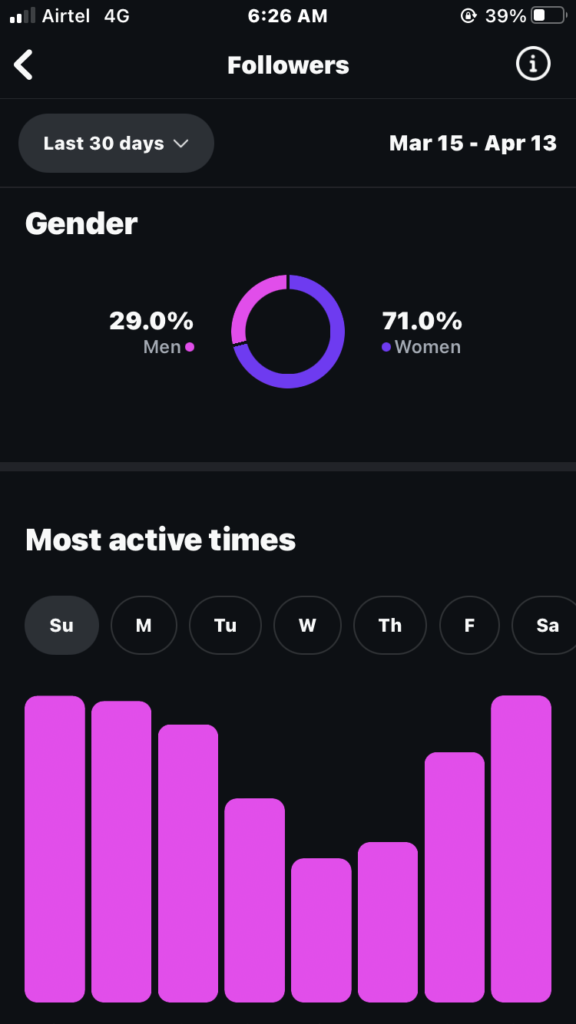Switch to the Tu day chip
Viewport: 576px width, 1024px height.
225,625
